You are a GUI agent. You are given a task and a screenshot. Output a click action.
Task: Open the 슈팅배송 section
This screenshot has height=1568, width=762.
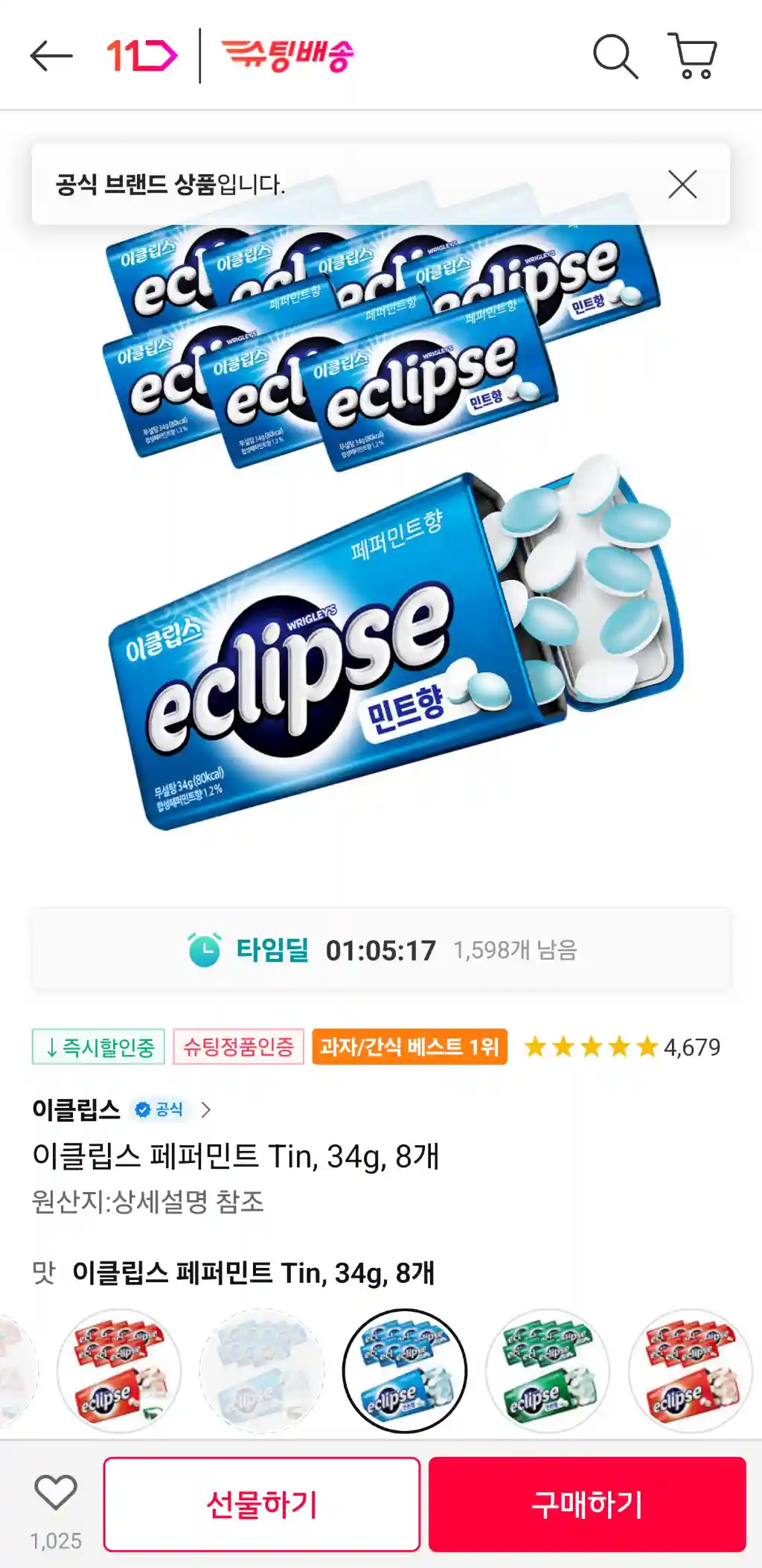pos(289,56)
